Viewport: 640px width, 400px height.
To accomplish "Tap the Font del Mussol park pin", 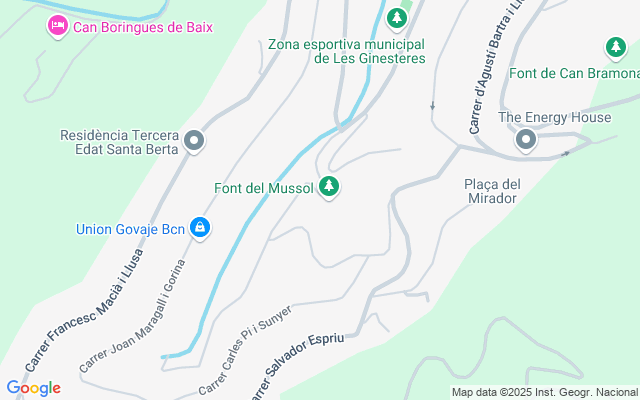I will coord(329,187).
